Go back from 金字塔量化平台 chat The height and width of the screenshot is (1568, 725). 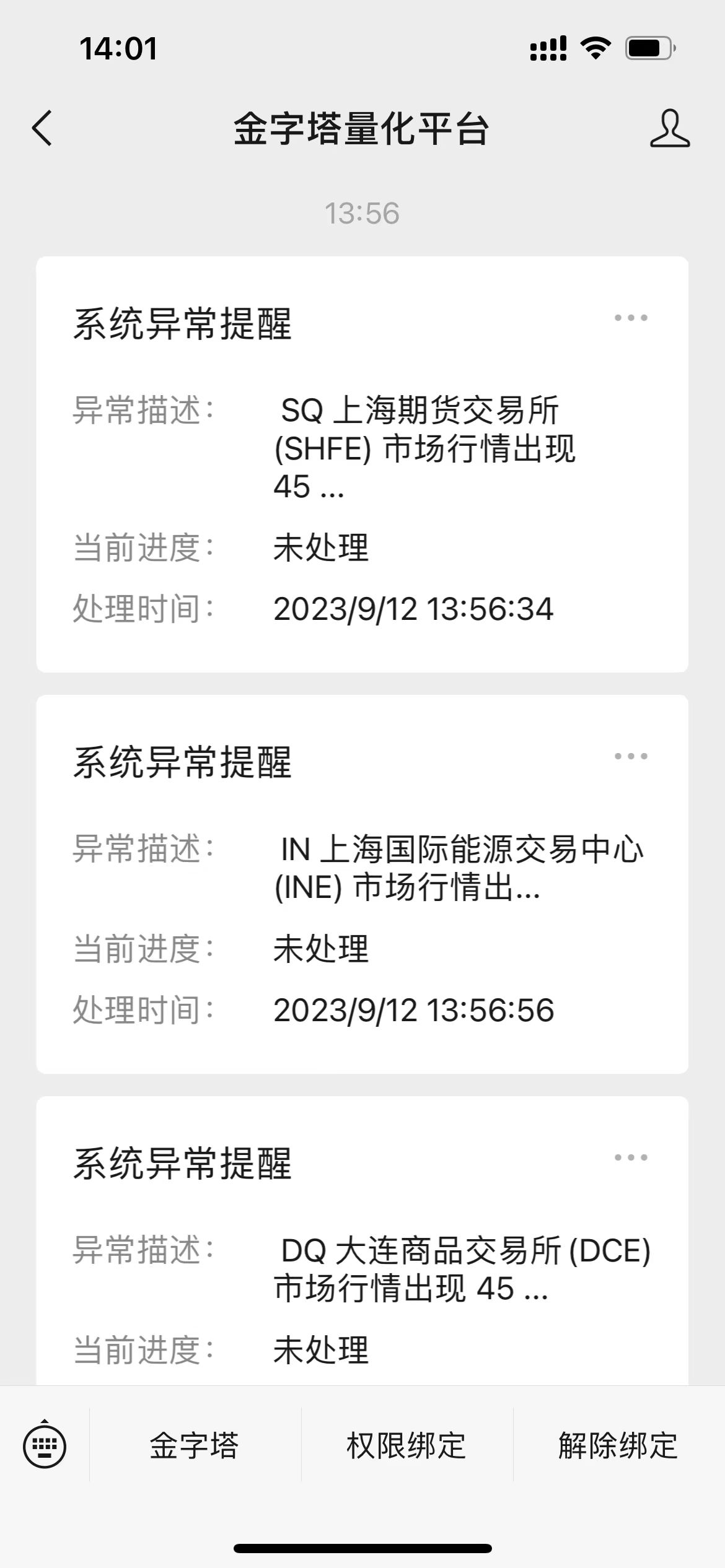[42, 129]
